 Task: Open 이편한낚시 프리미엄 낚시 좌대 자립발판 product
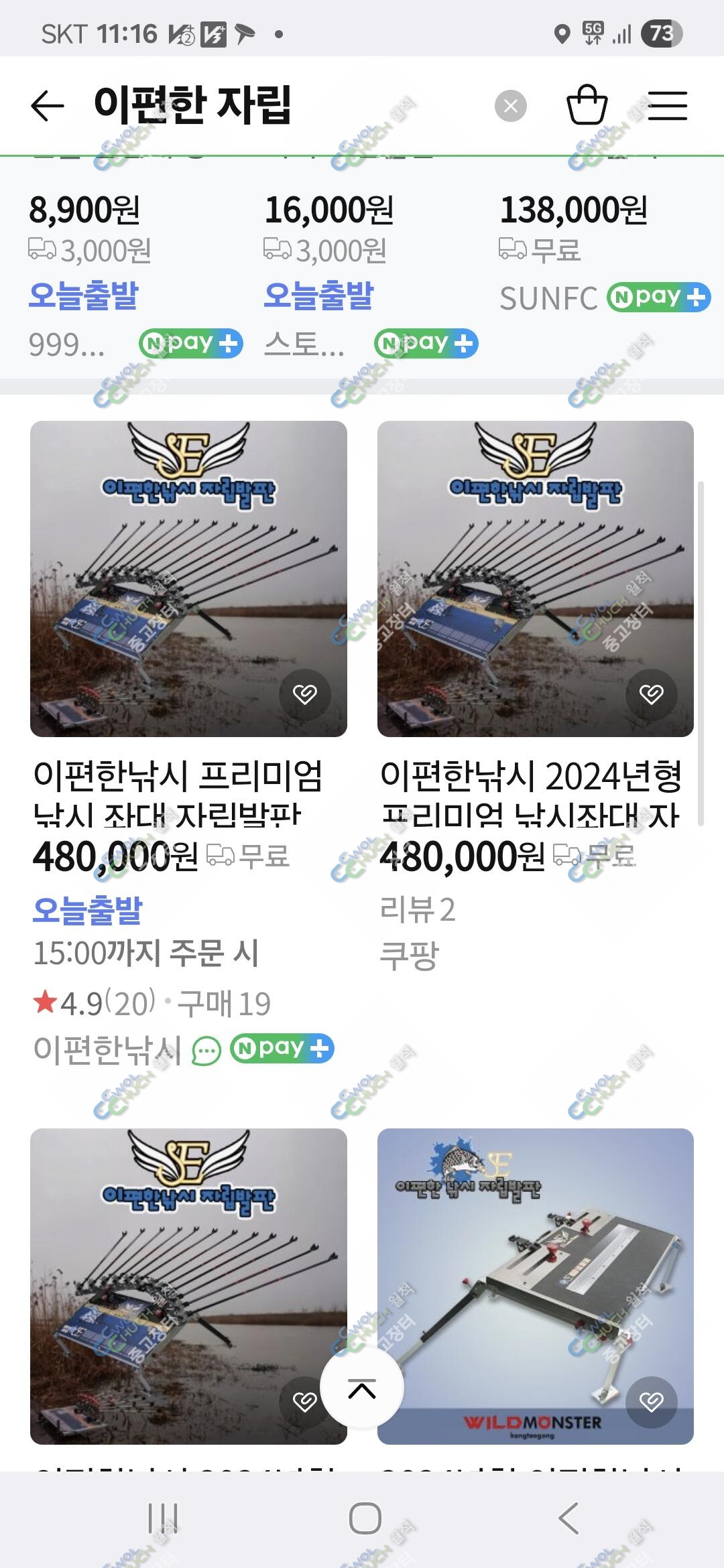point(178,795)
